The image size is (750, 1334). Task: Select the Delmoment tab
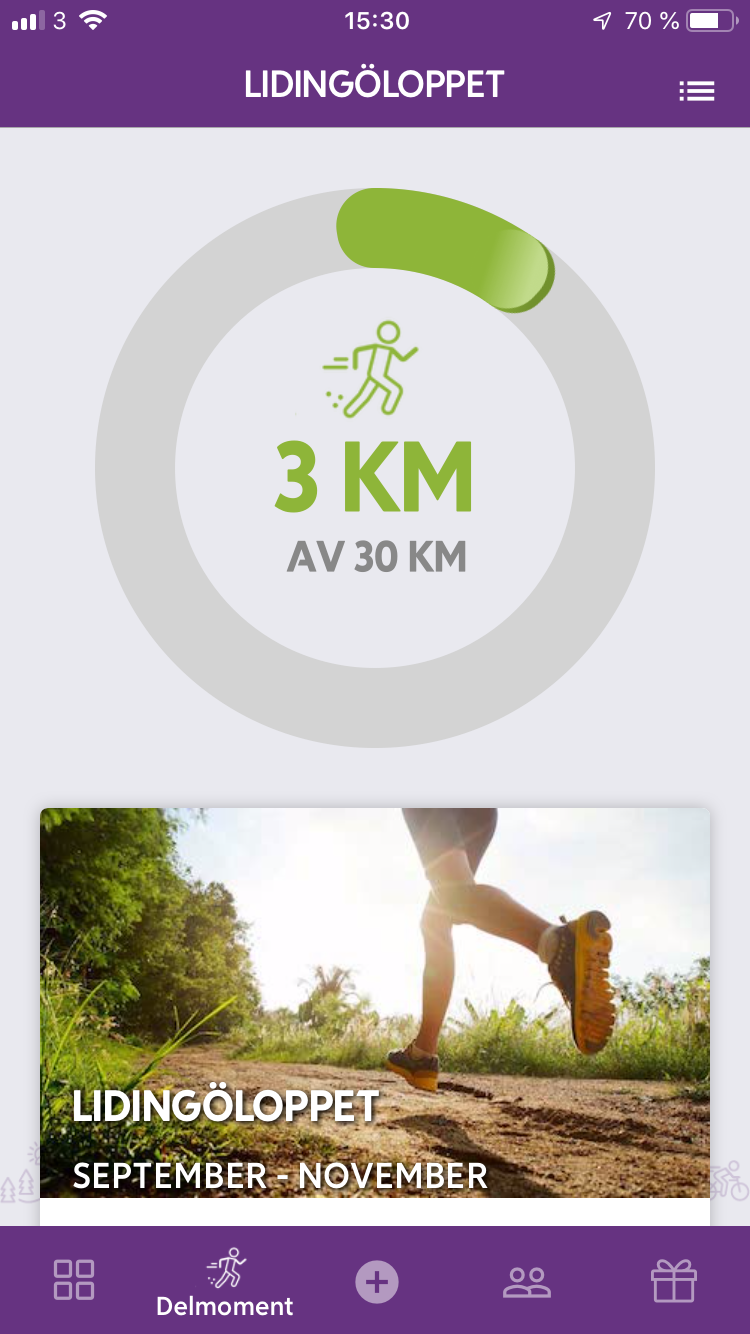225,1281
